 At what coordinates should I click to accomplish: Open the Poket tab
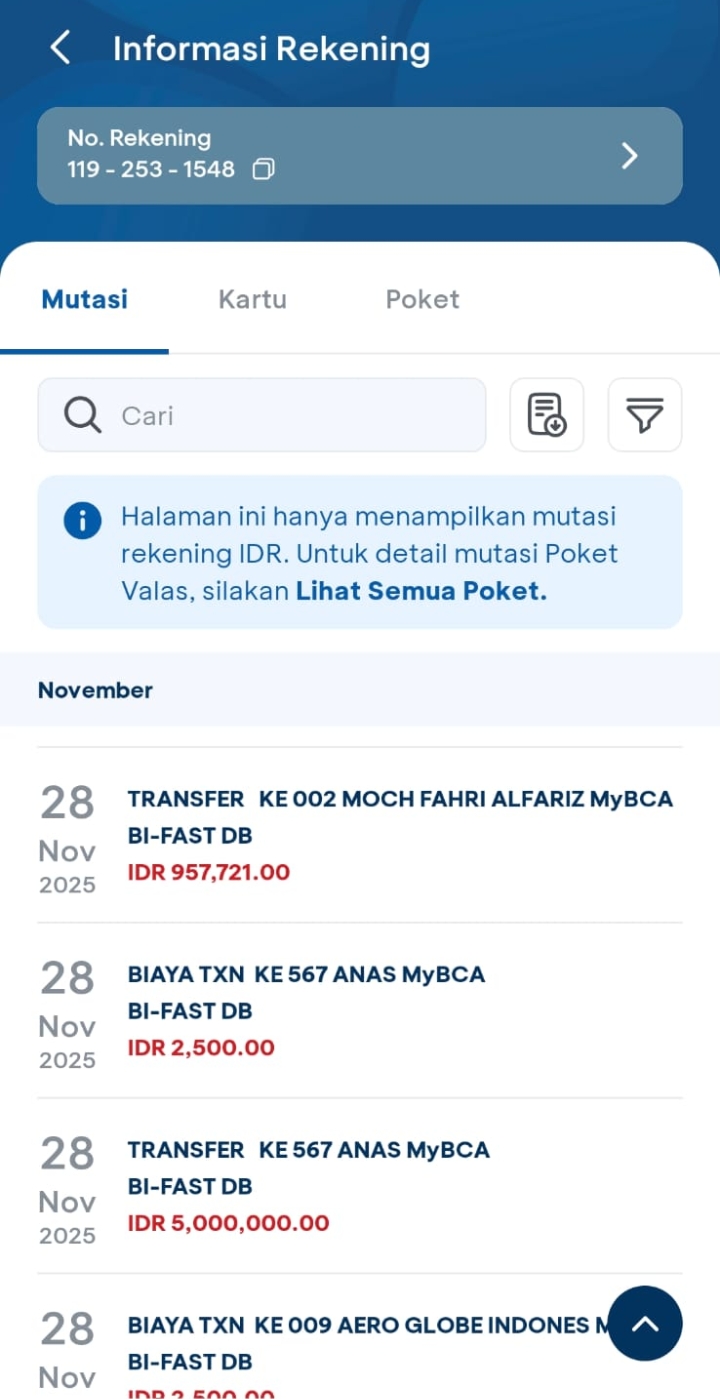[422, 298]
